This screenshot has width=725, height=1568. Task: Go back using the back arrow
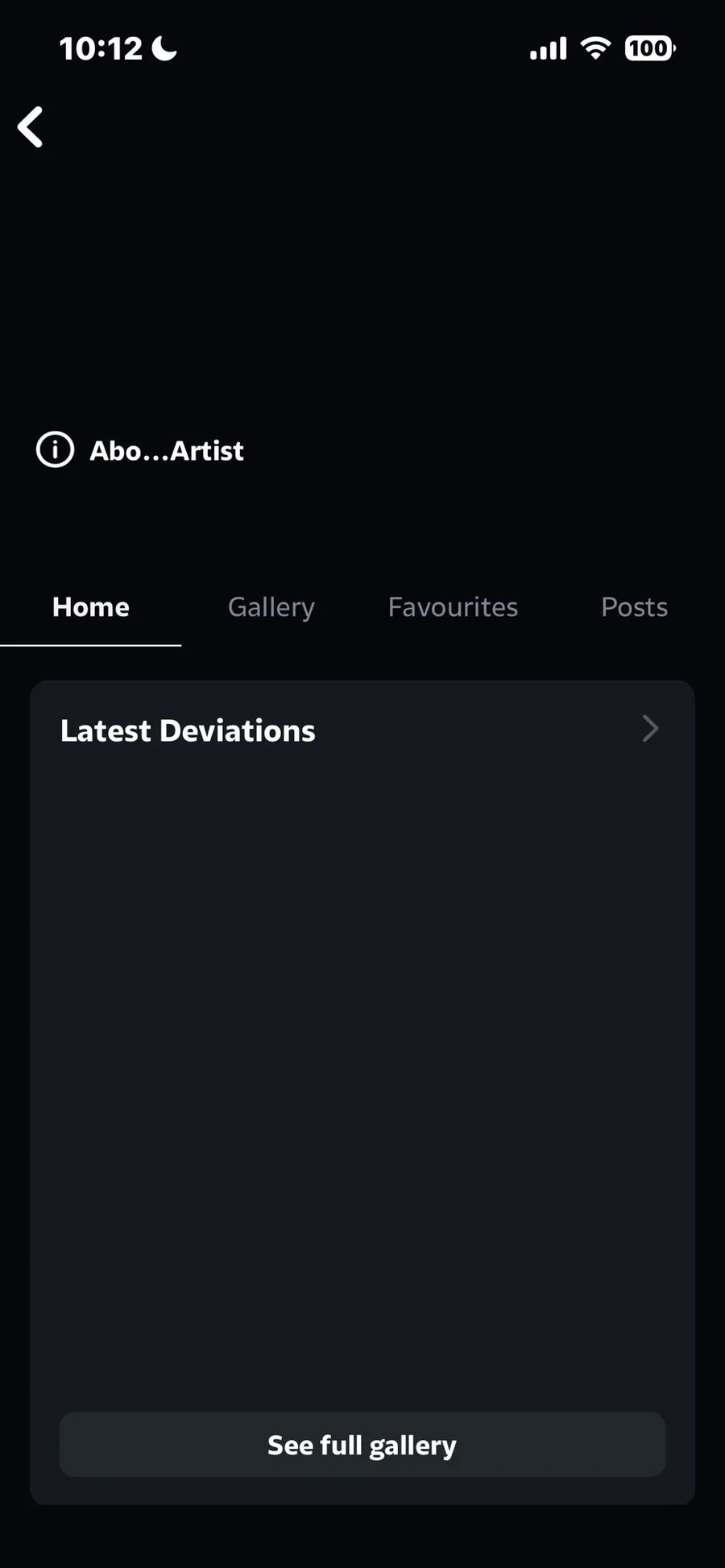click(31, 127)
